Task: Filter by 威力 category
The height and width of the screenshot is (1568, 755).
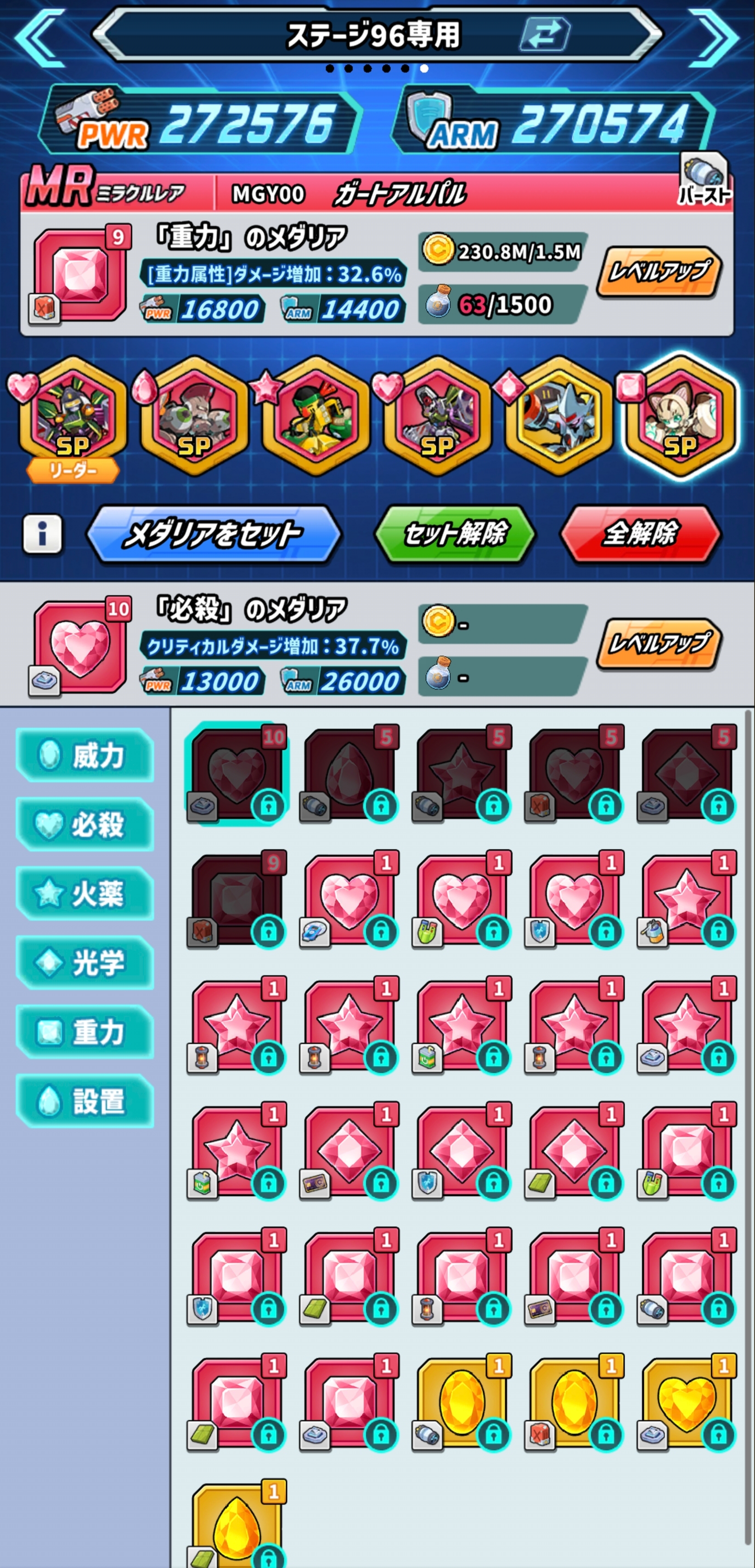Action: point(85,756)
